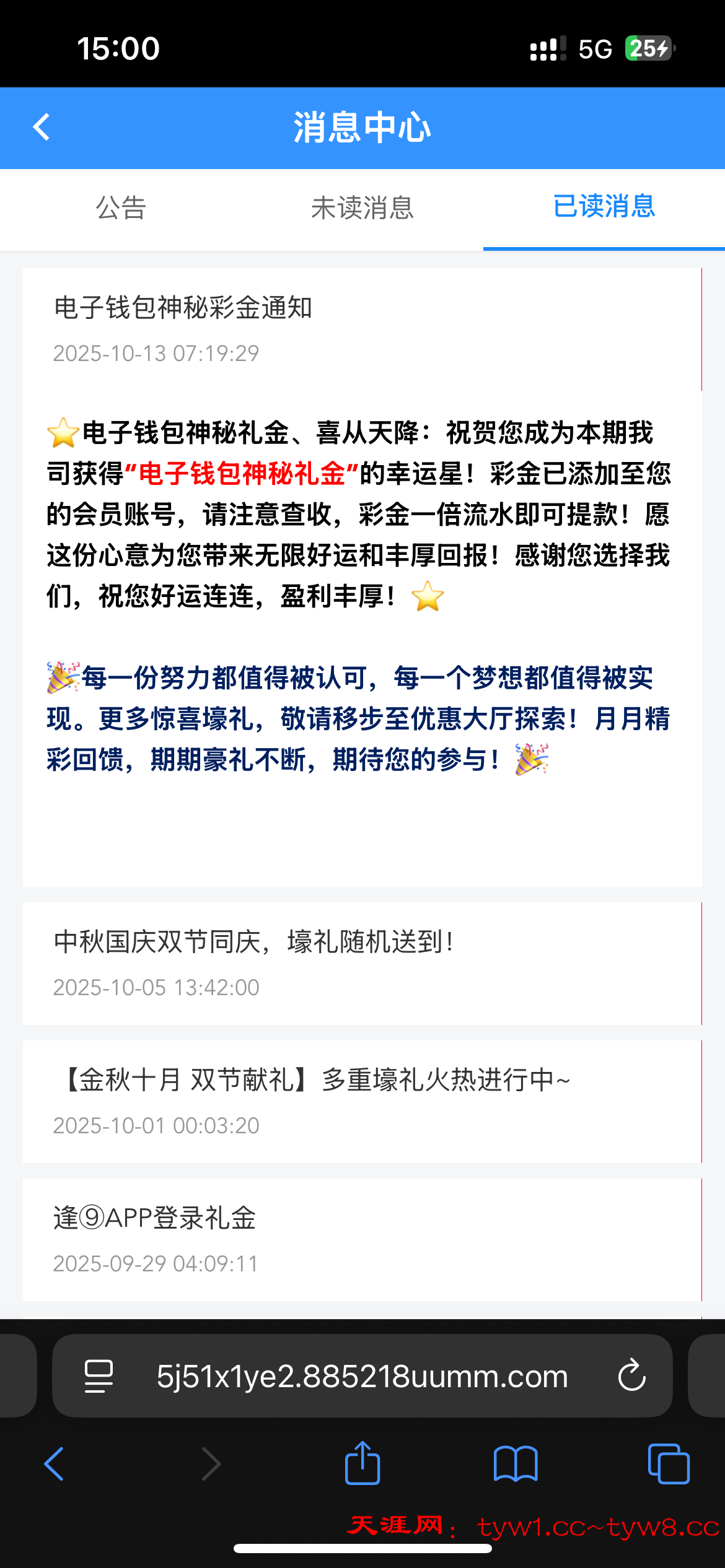Open browser bookmarks
725x1568 pixels.
516,1464
